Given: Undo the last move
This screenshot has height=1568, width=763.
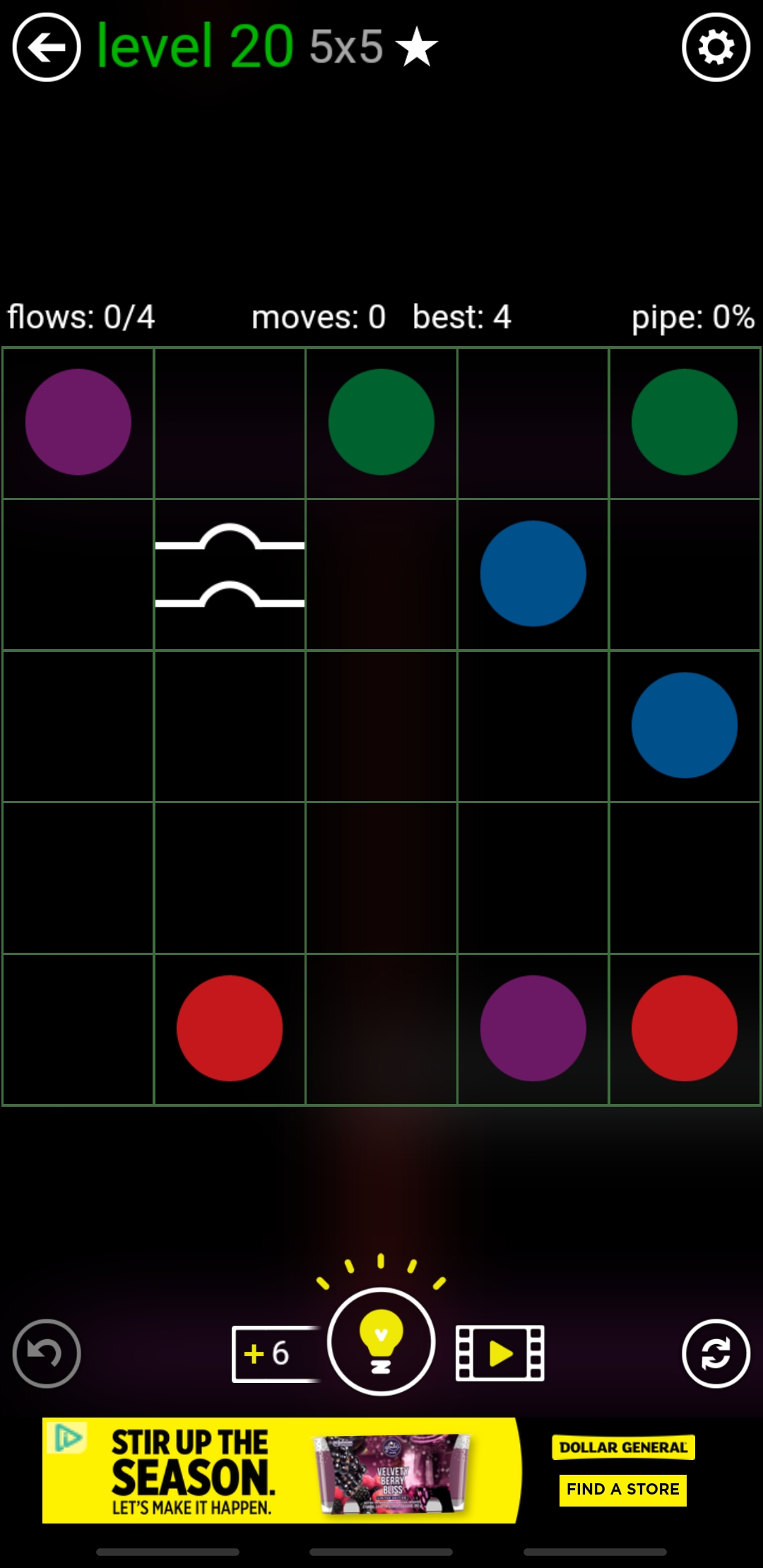Looking at the screenshot, I should click(x=47, y=1353).
